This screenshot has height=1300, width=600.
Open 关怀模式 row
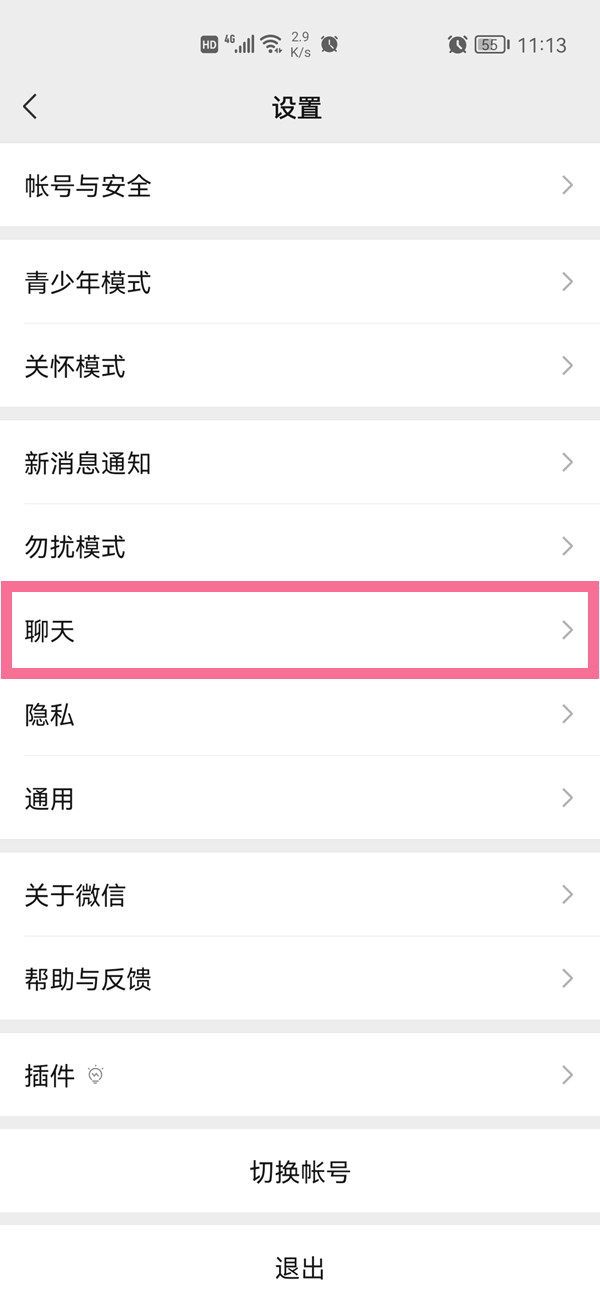300,366
